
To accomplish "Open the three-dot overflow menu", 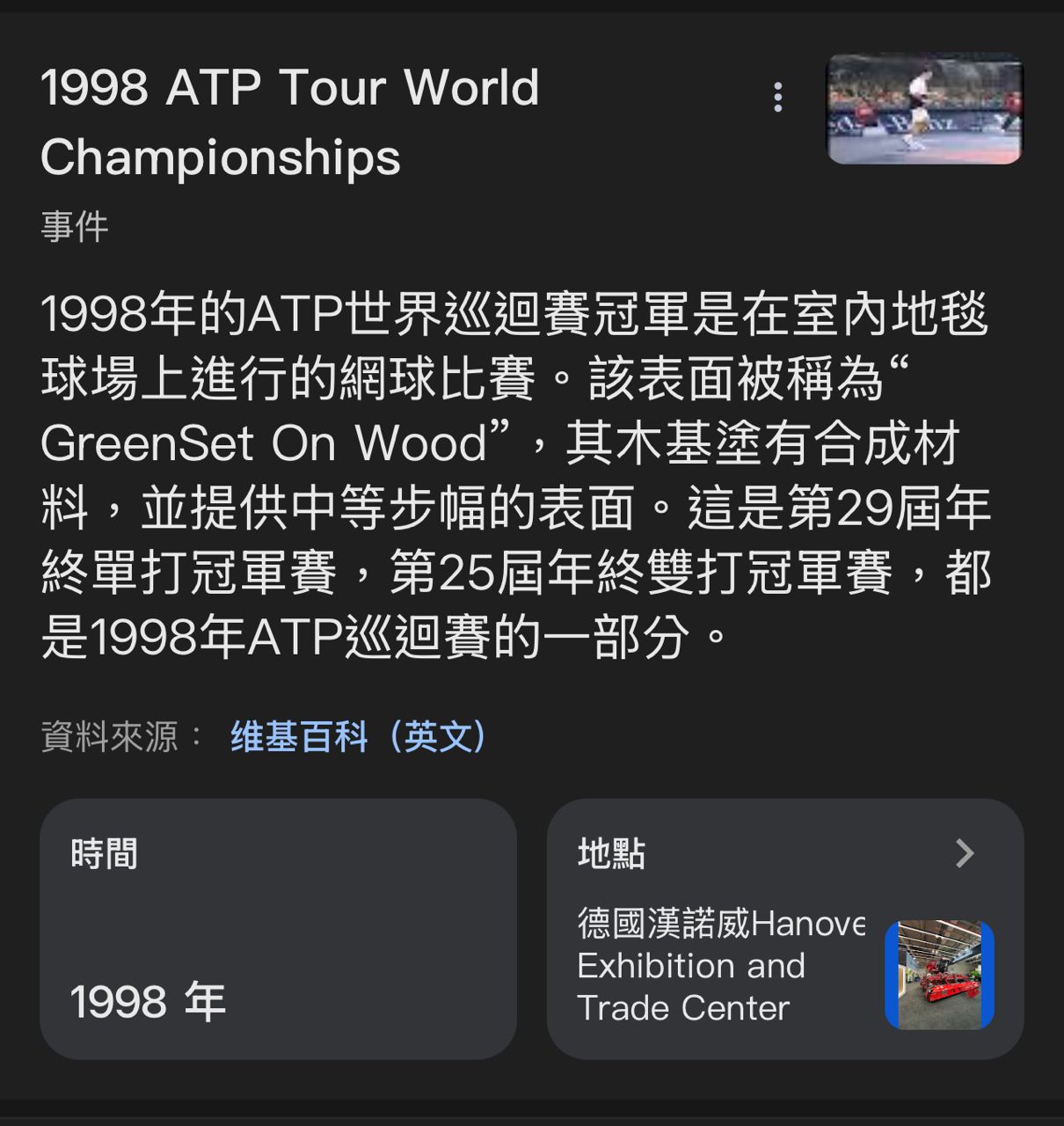I will click(777, 97).
